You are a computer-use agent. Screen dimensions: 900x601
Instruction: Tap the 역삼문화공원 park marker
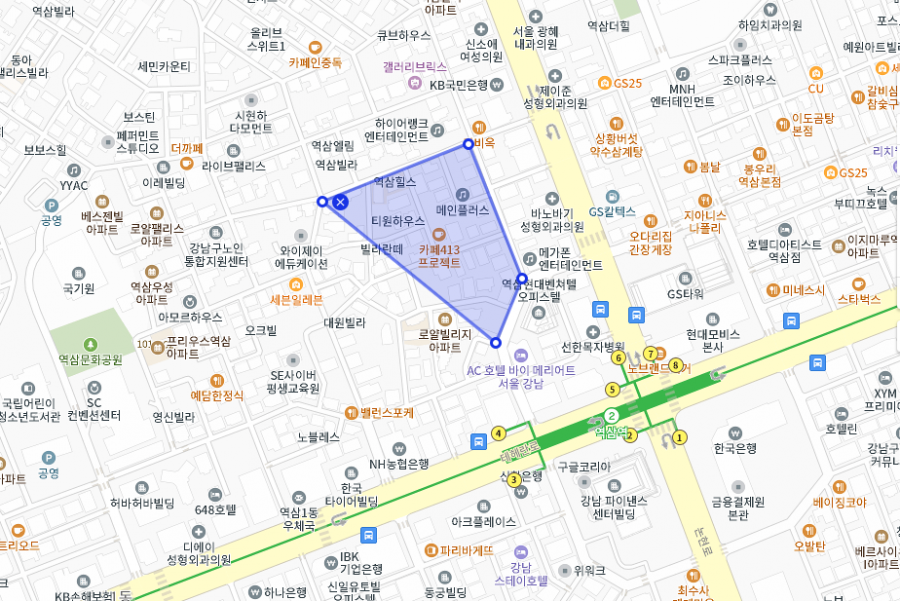91,344
